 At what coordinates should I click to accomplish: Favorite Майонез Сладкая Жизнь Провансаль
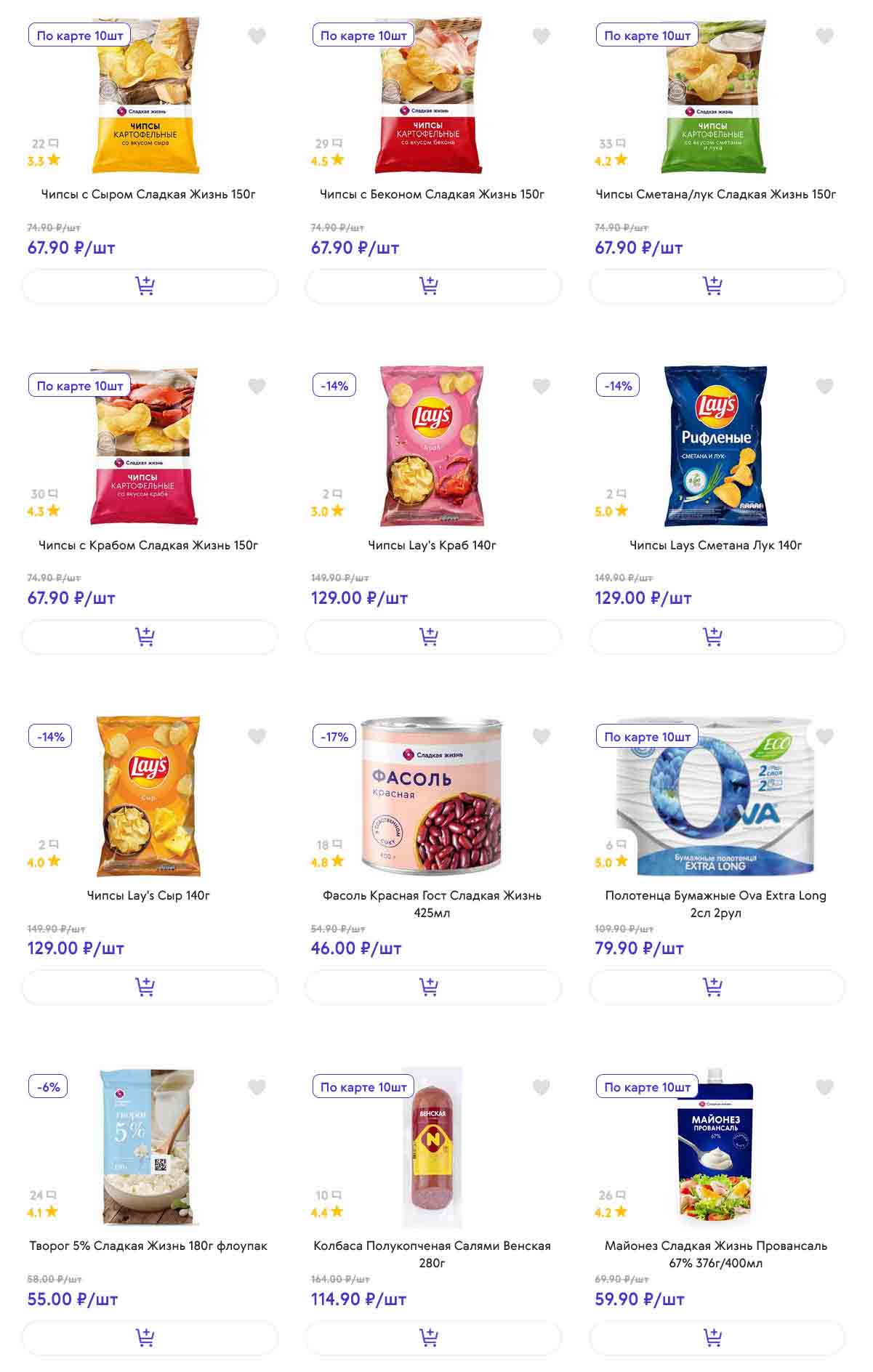coord(824,1087)
